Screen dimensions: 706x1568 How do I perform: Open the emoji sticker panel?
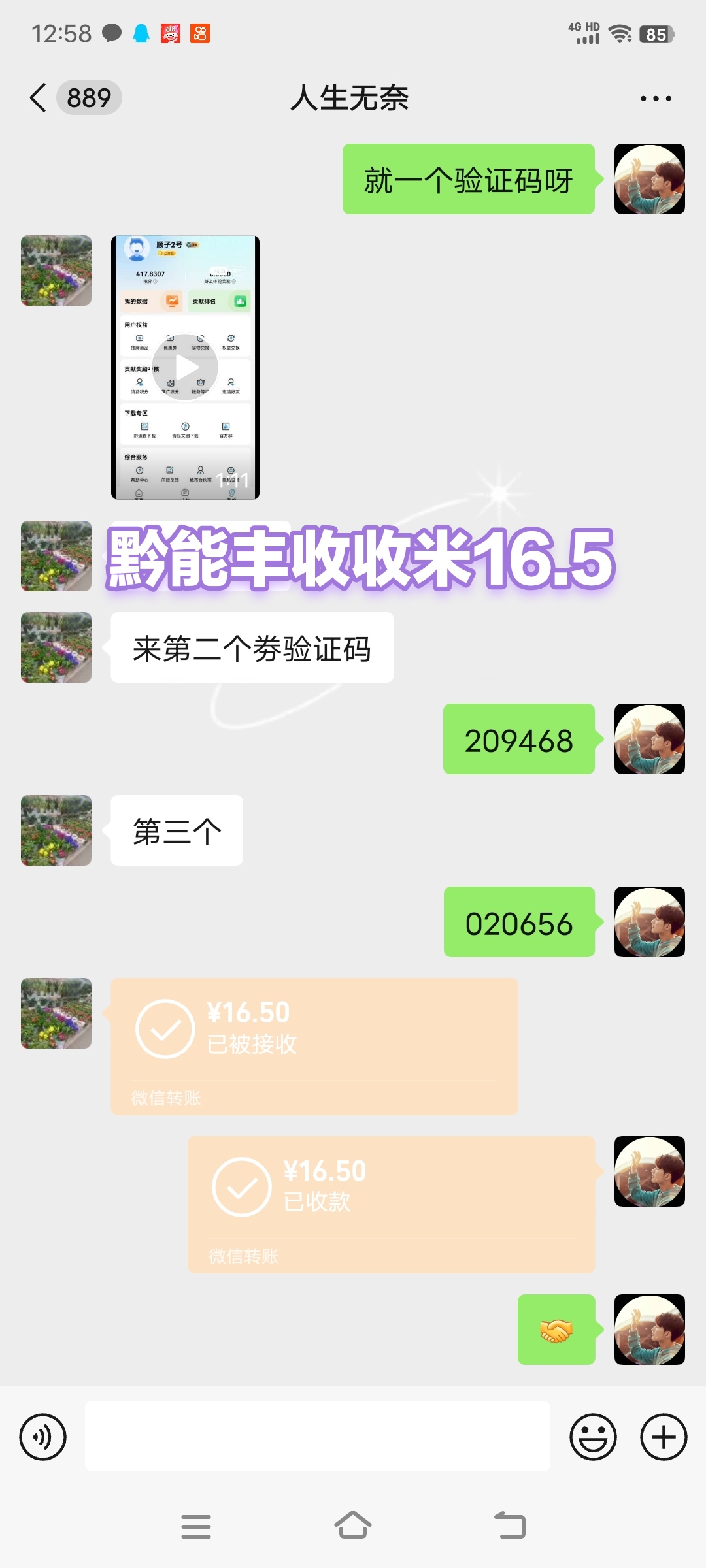click(593, 1437)
